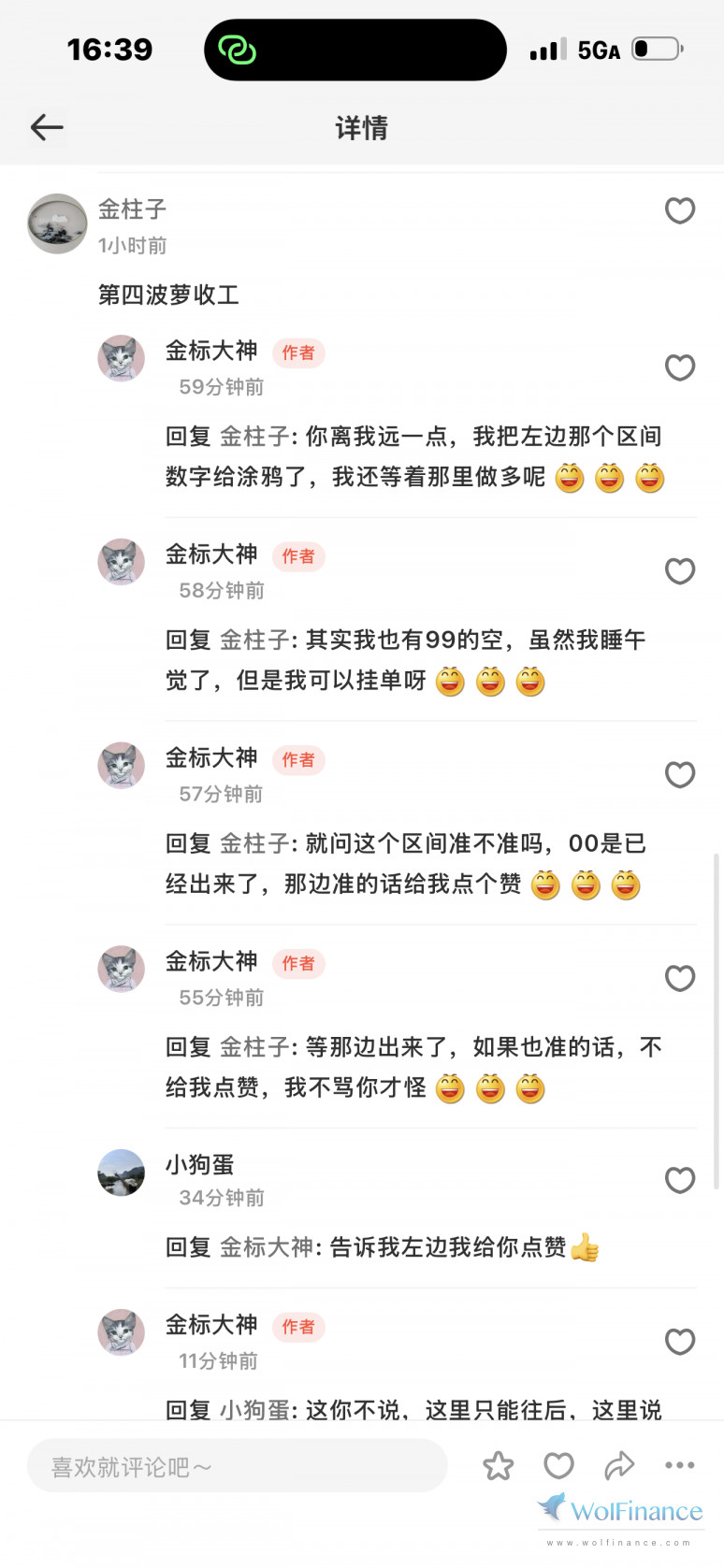
Task: Like 金标大神's reply from 59分钟前
Action: pyautogui.click(x=680, y=367)
